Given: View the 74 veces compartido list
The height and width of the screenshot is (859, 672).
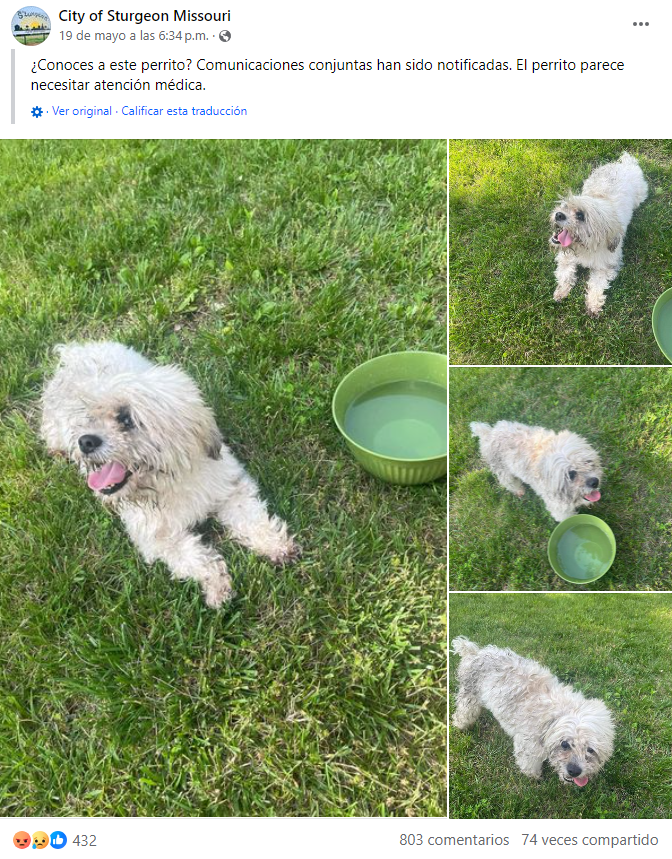Looking at the screenshot, I should click(x=590, y=840).
